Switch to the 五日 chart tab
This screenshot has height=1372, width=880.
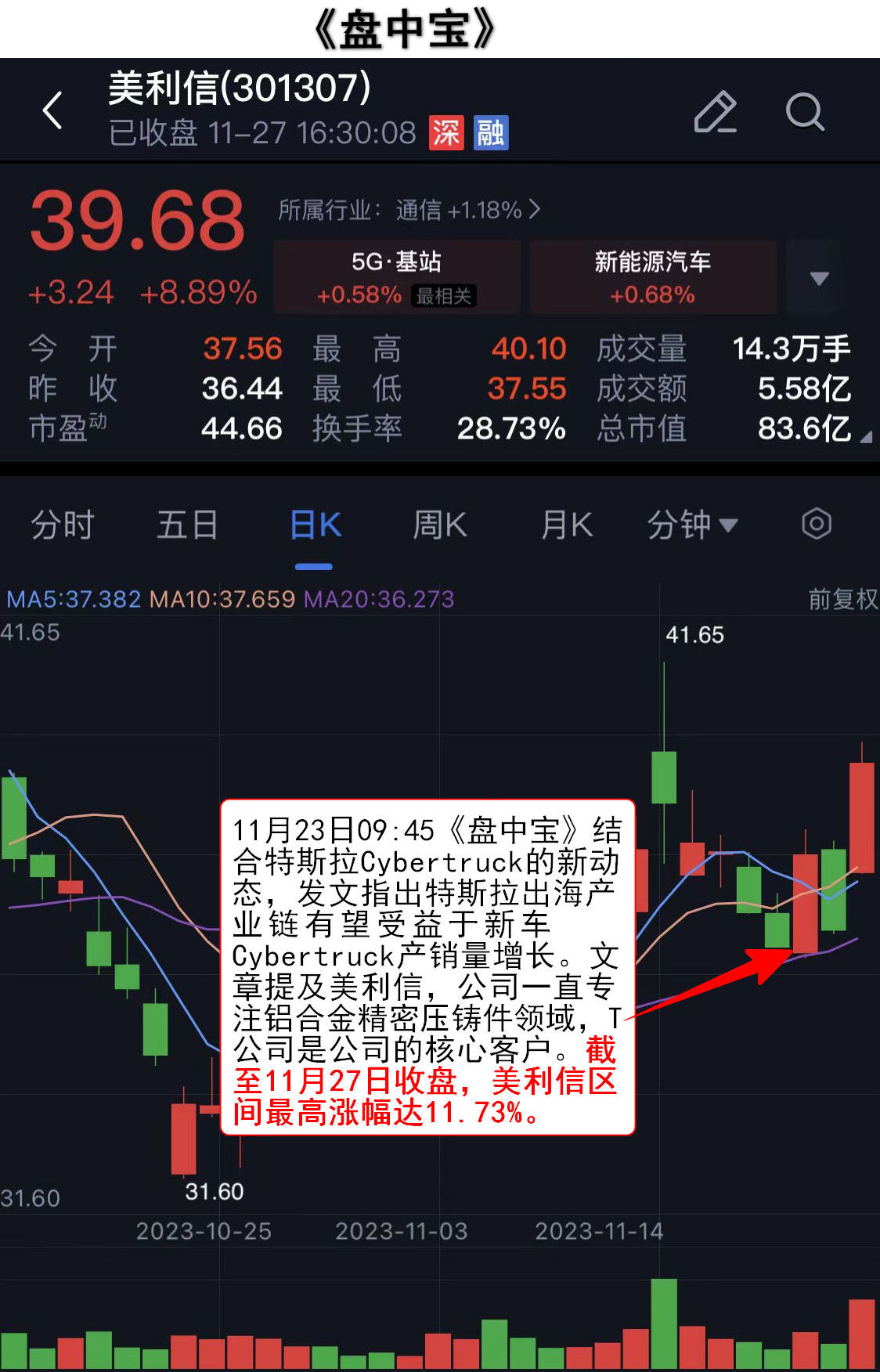187,525
